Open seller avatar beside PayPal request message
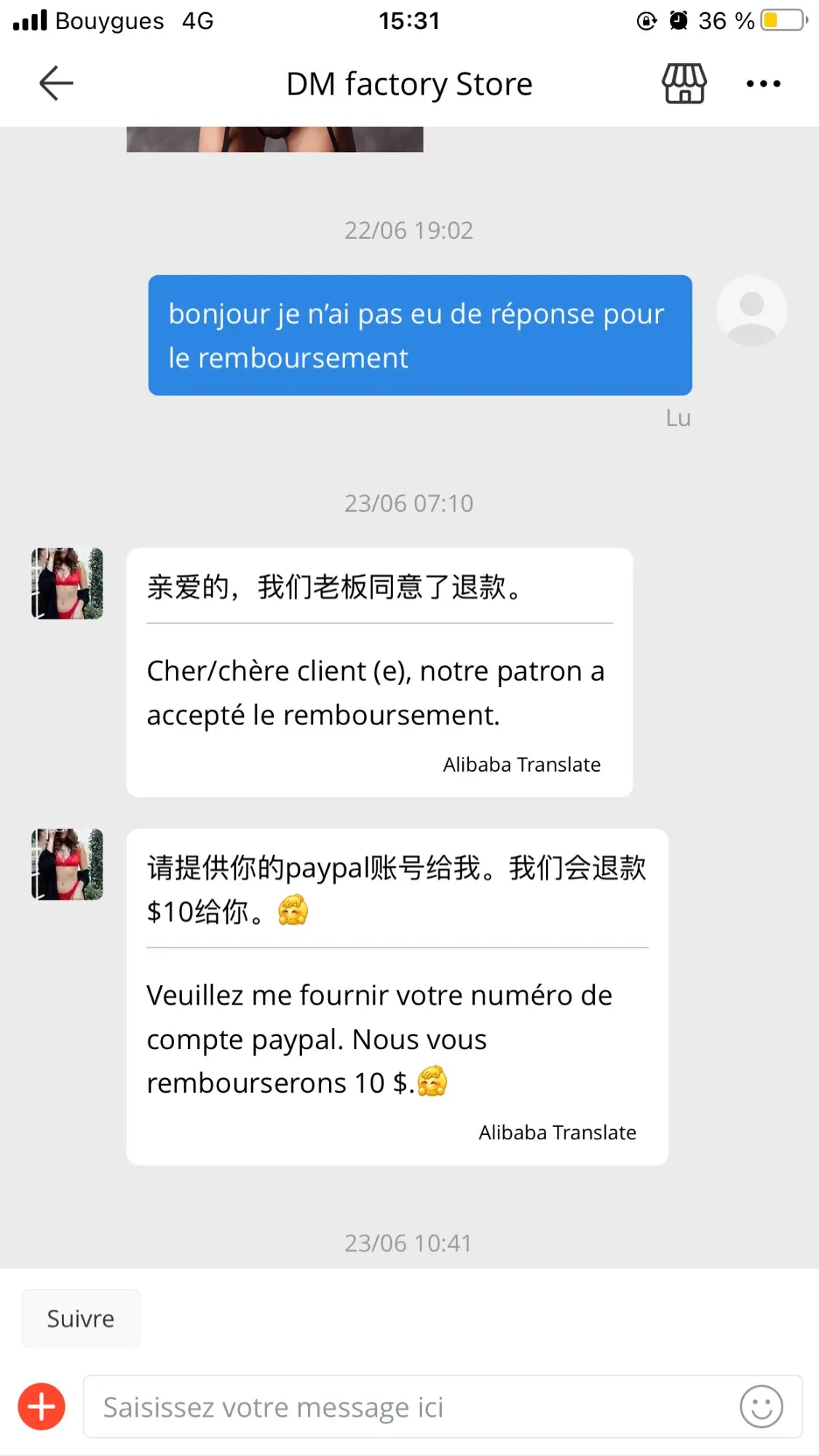This screenshot has height=1456, width=819. coord(67,864)
